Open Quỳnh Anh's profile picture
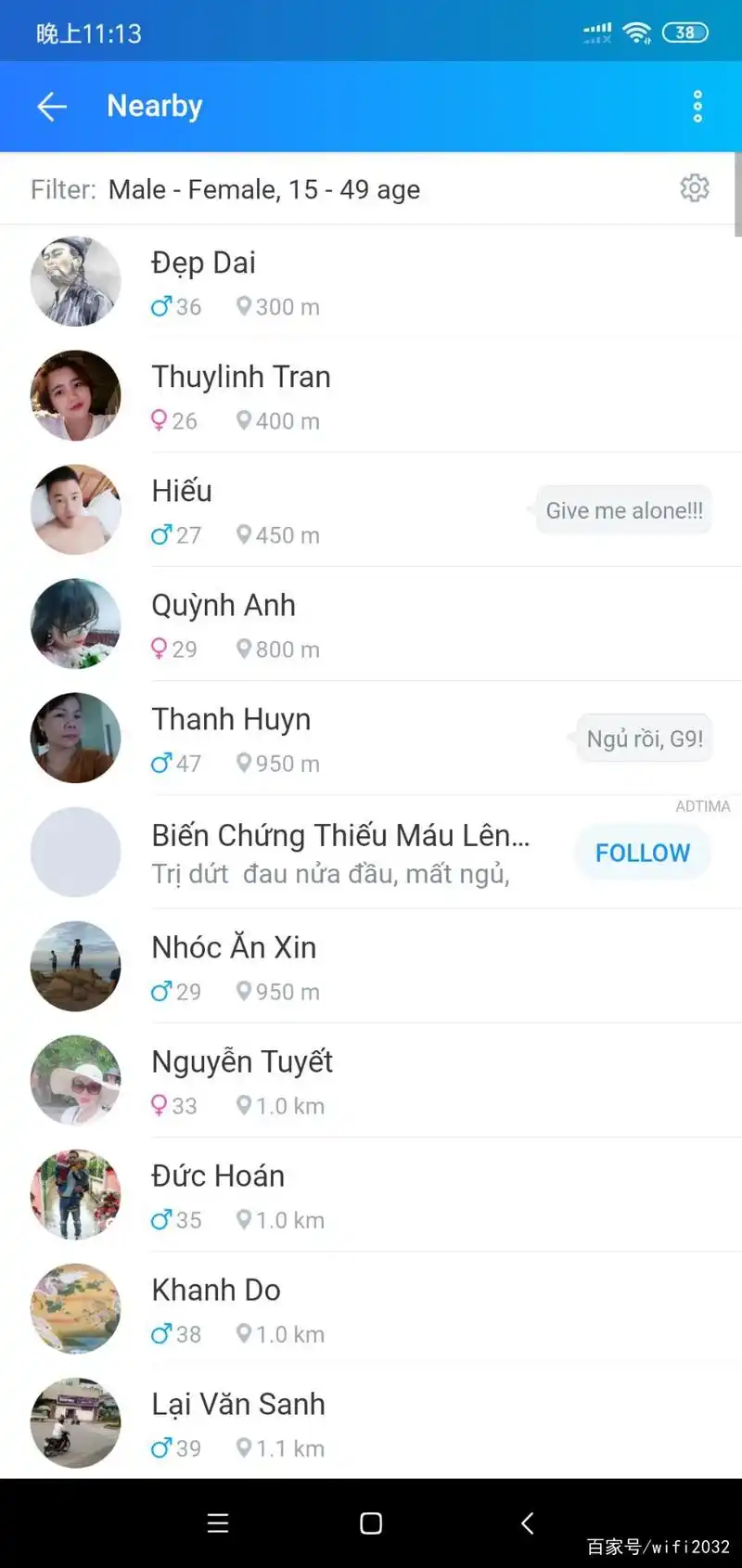Viewport: 742px width, 1568px height. tap(75, 623)
